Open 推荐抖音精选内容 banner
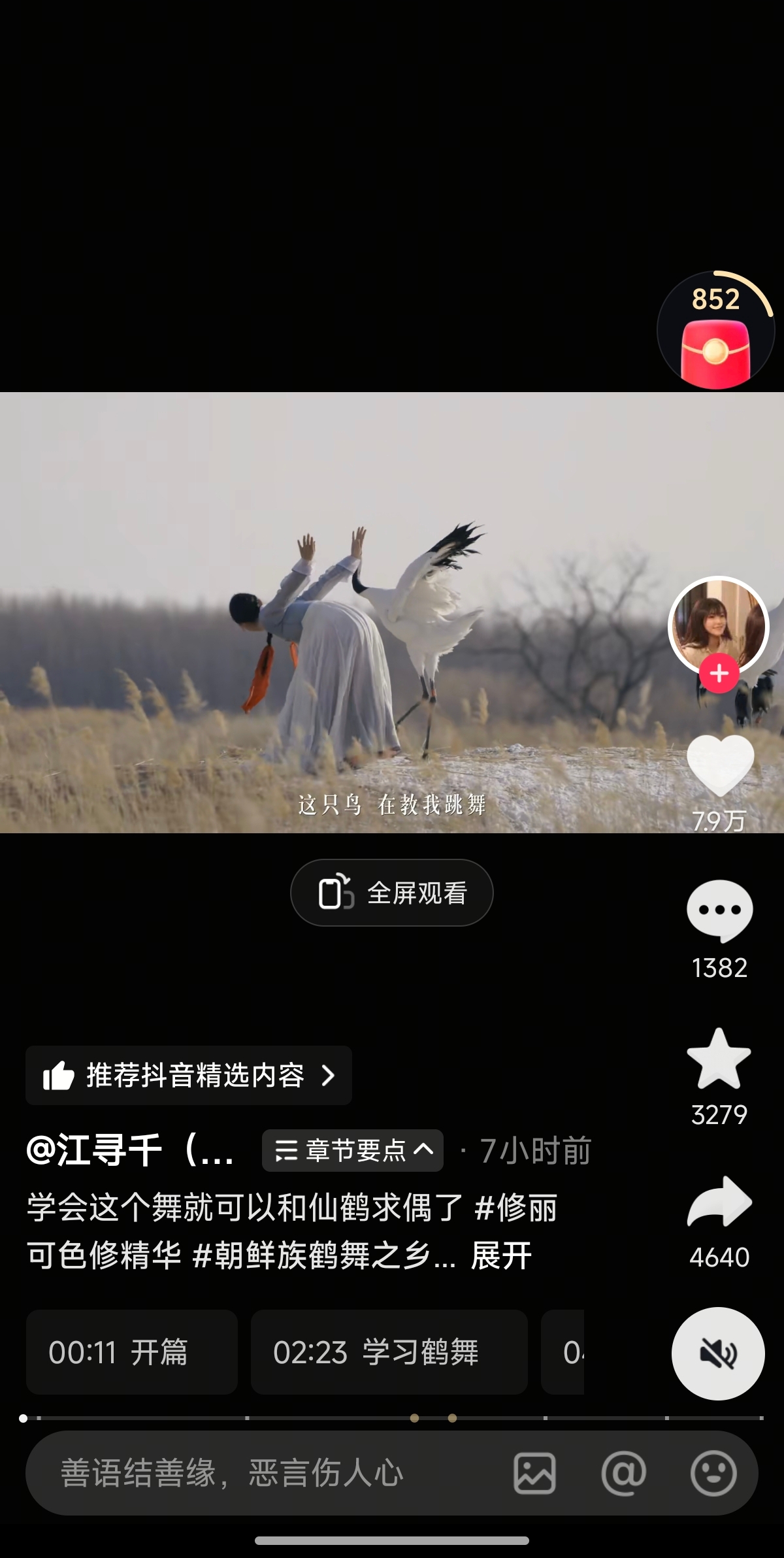 pyautogui.click(x=189, y=1075)
